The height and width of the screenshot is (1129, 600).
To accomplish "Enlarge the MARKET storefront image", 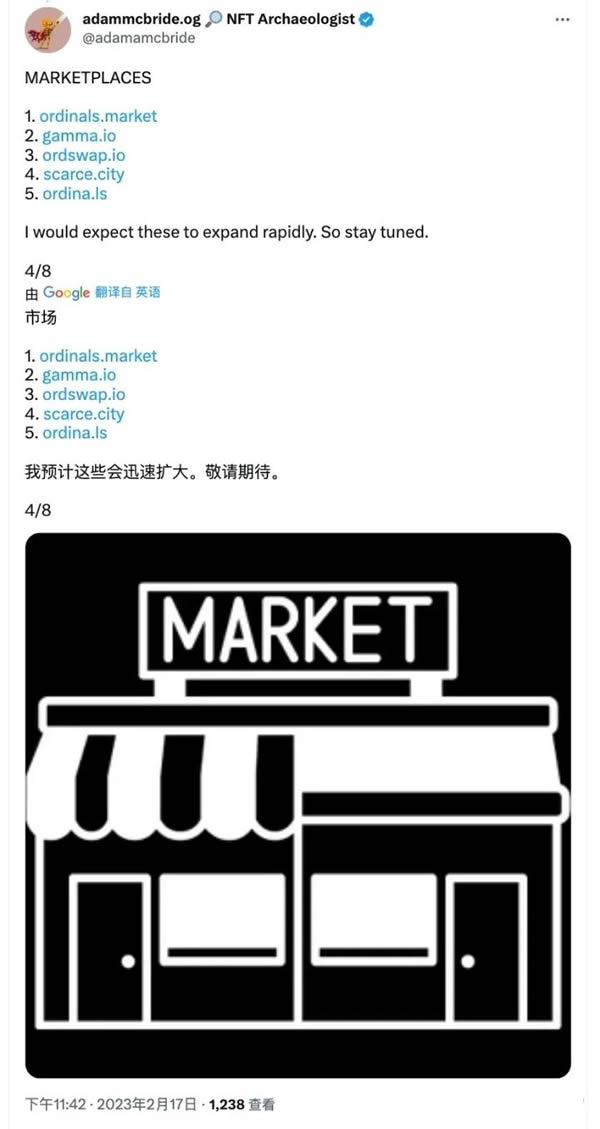I will [x=298, y=805].
